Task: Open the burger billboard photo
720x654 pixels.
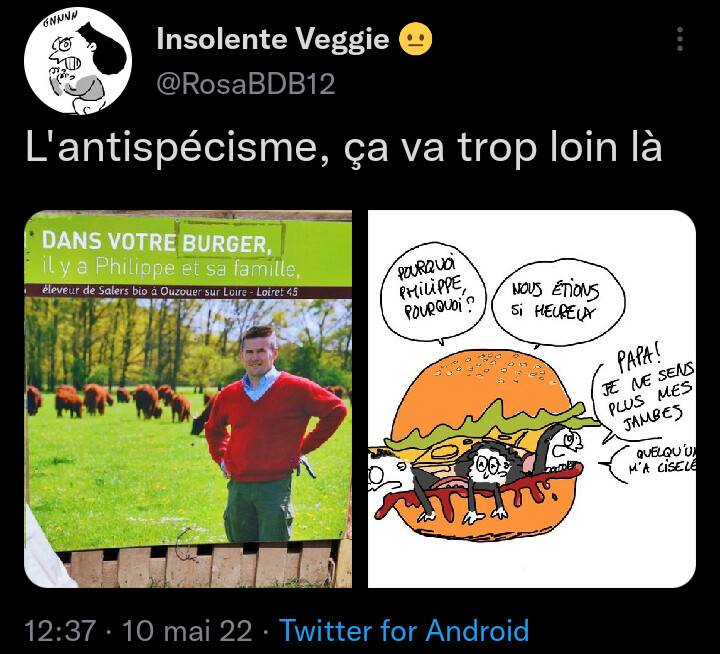Action: [188, 398]
